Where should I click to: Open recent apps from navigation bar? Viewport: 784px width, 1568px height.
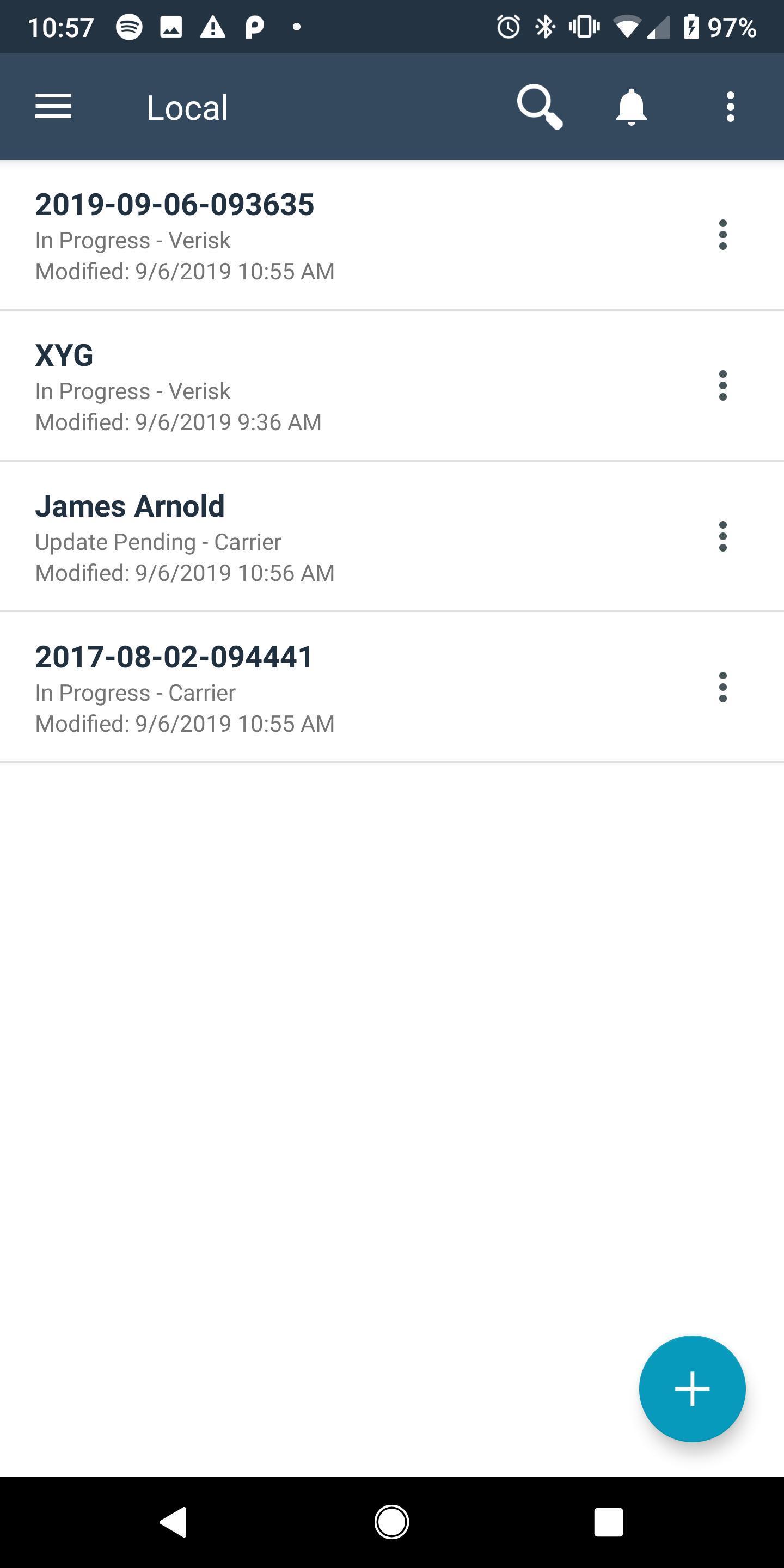[608, 1522]
